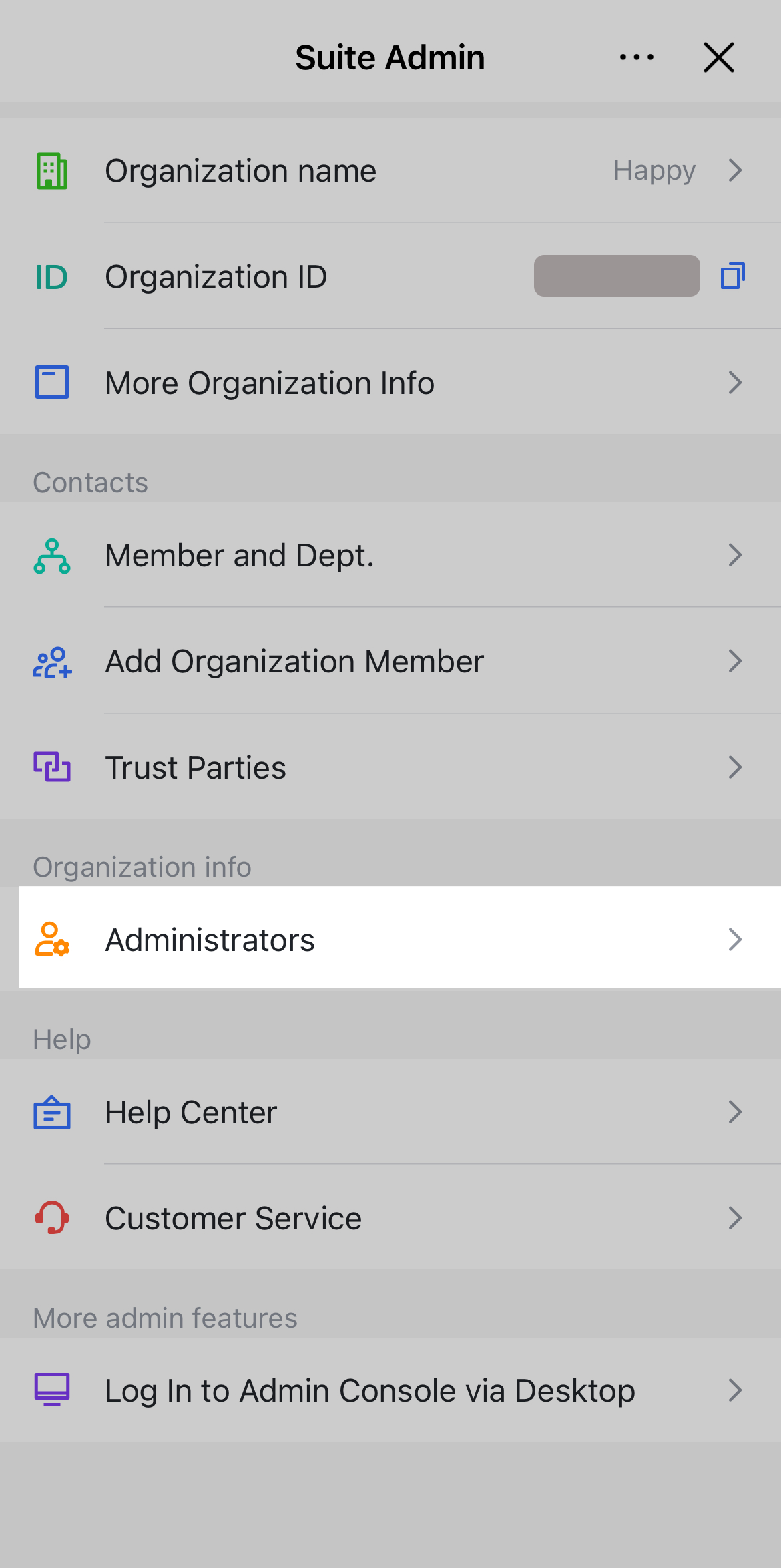Click the Help Center clipboard icon

pos(52,1112)
